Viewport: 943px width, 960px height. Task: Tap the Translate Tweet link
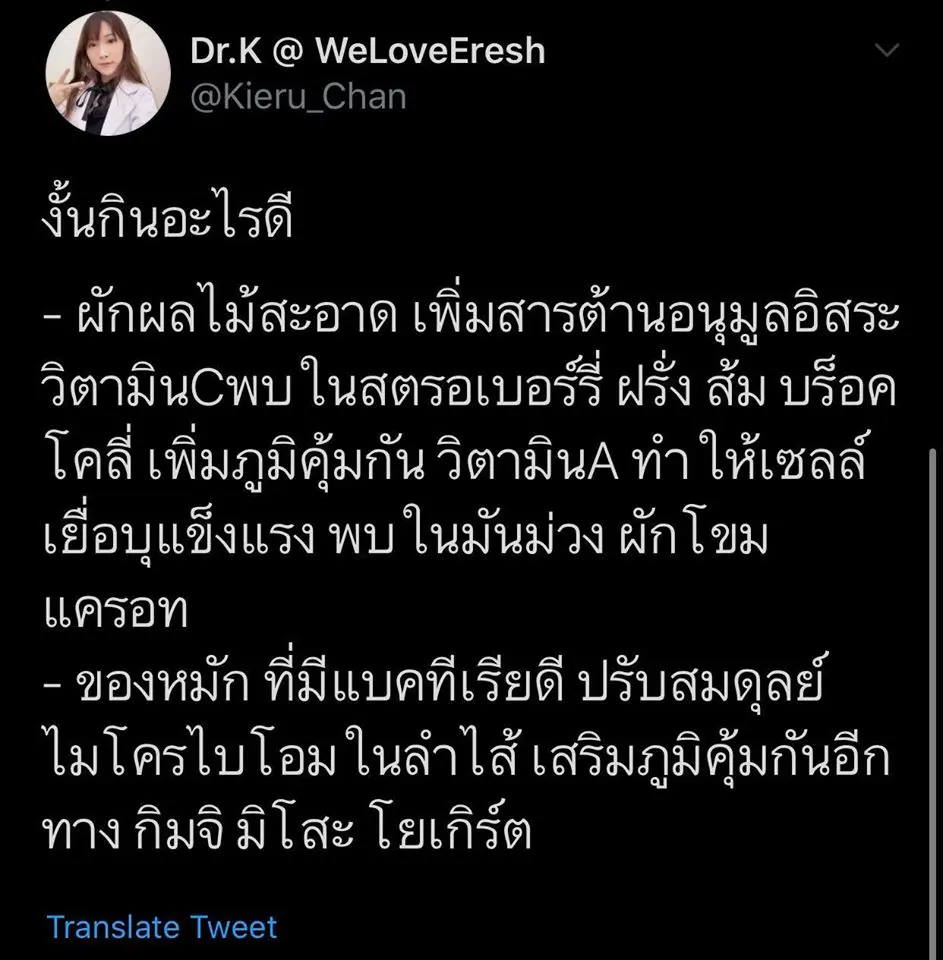point(162,926)
